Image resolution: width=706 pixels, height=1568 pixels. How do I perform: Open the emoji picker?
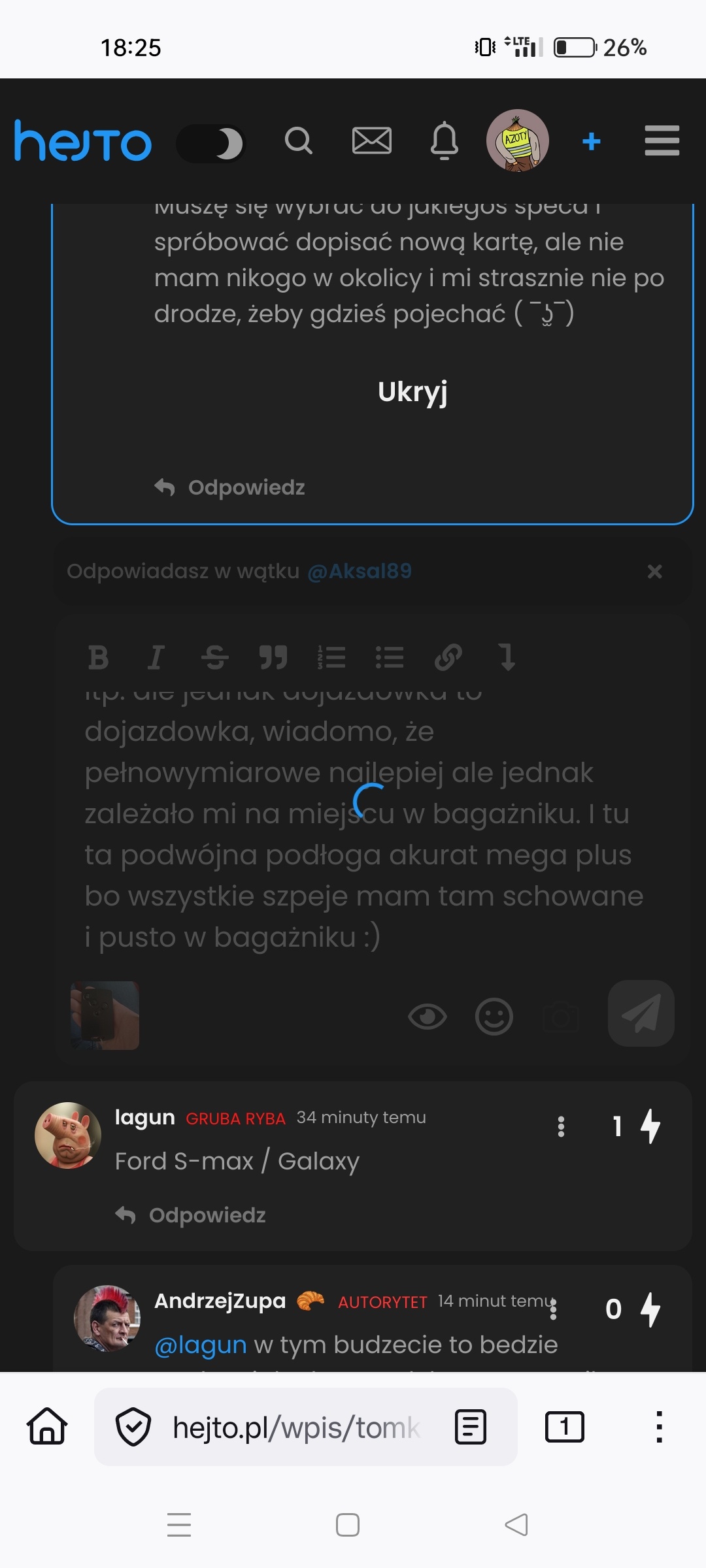click(x=494, y=1017)
